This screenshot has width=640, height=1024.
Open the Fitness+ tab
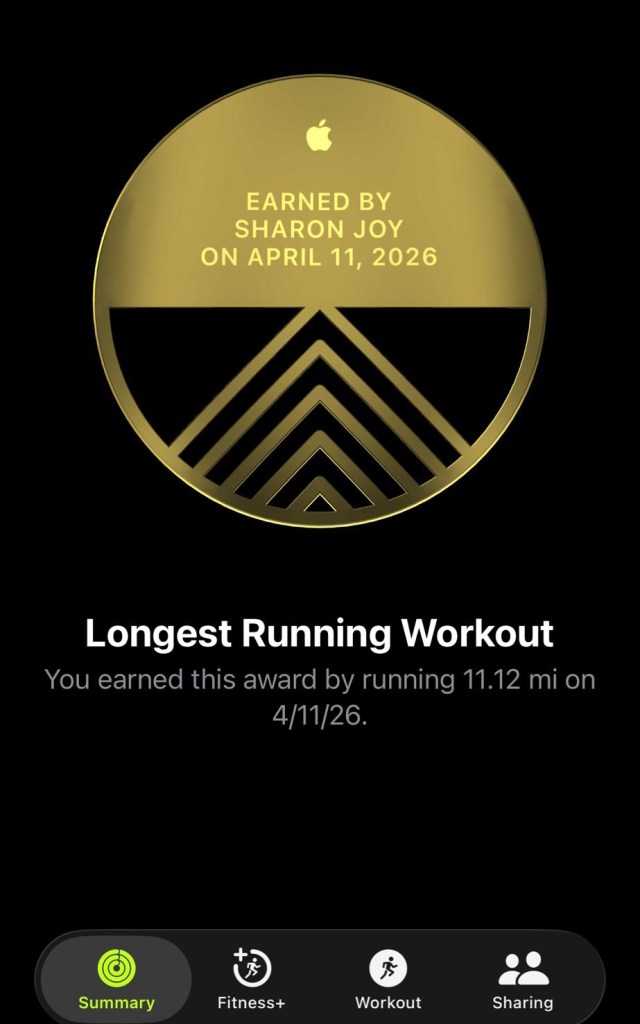click(x=251, y=980)
